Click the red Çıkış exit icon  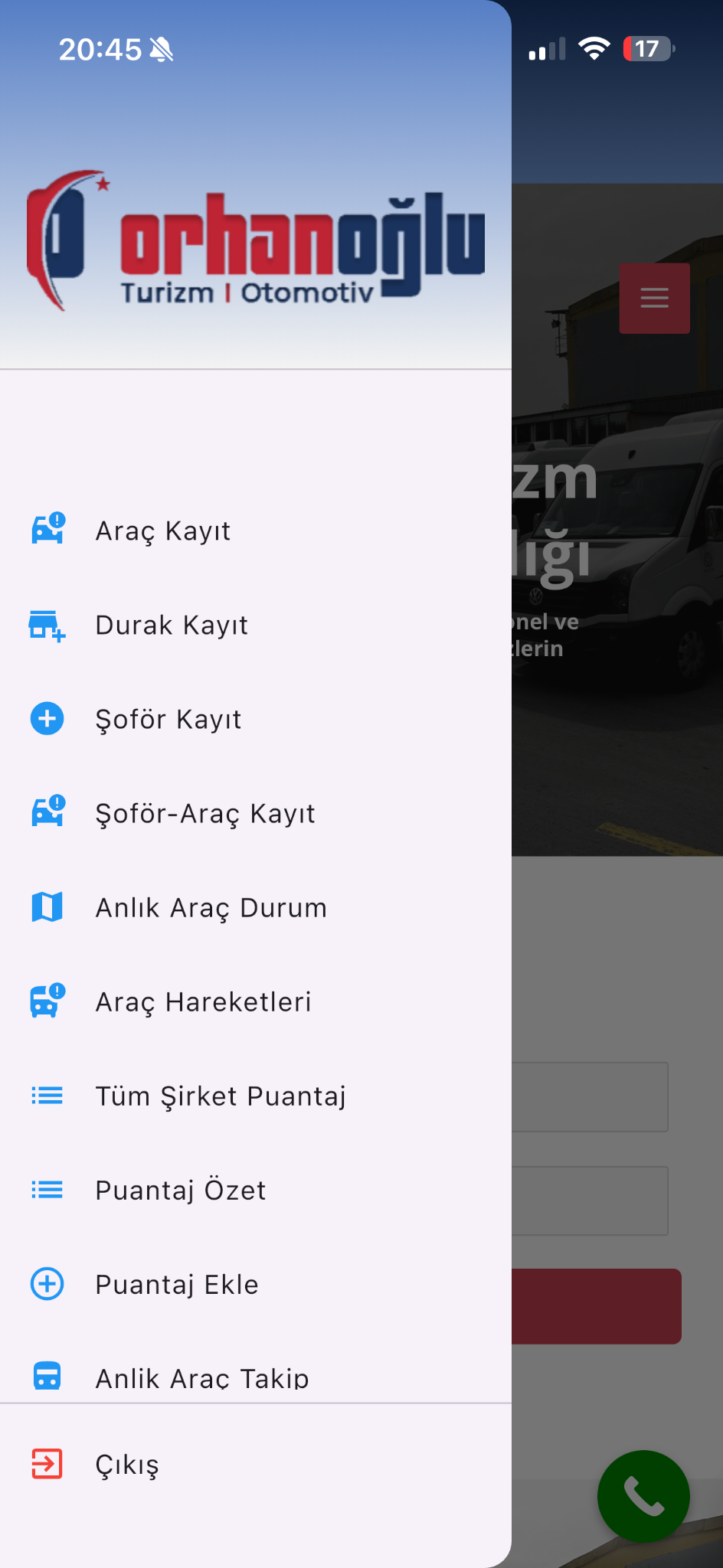click(x=47, y=1464)
